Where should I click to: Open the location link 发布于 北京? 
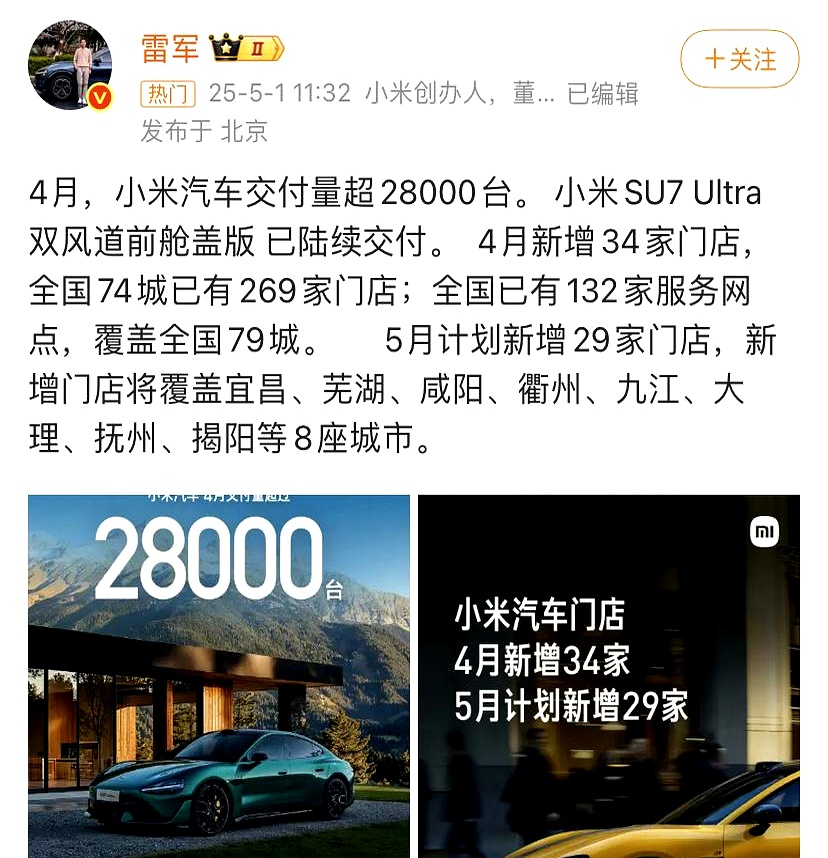click(x=203, y=128)
